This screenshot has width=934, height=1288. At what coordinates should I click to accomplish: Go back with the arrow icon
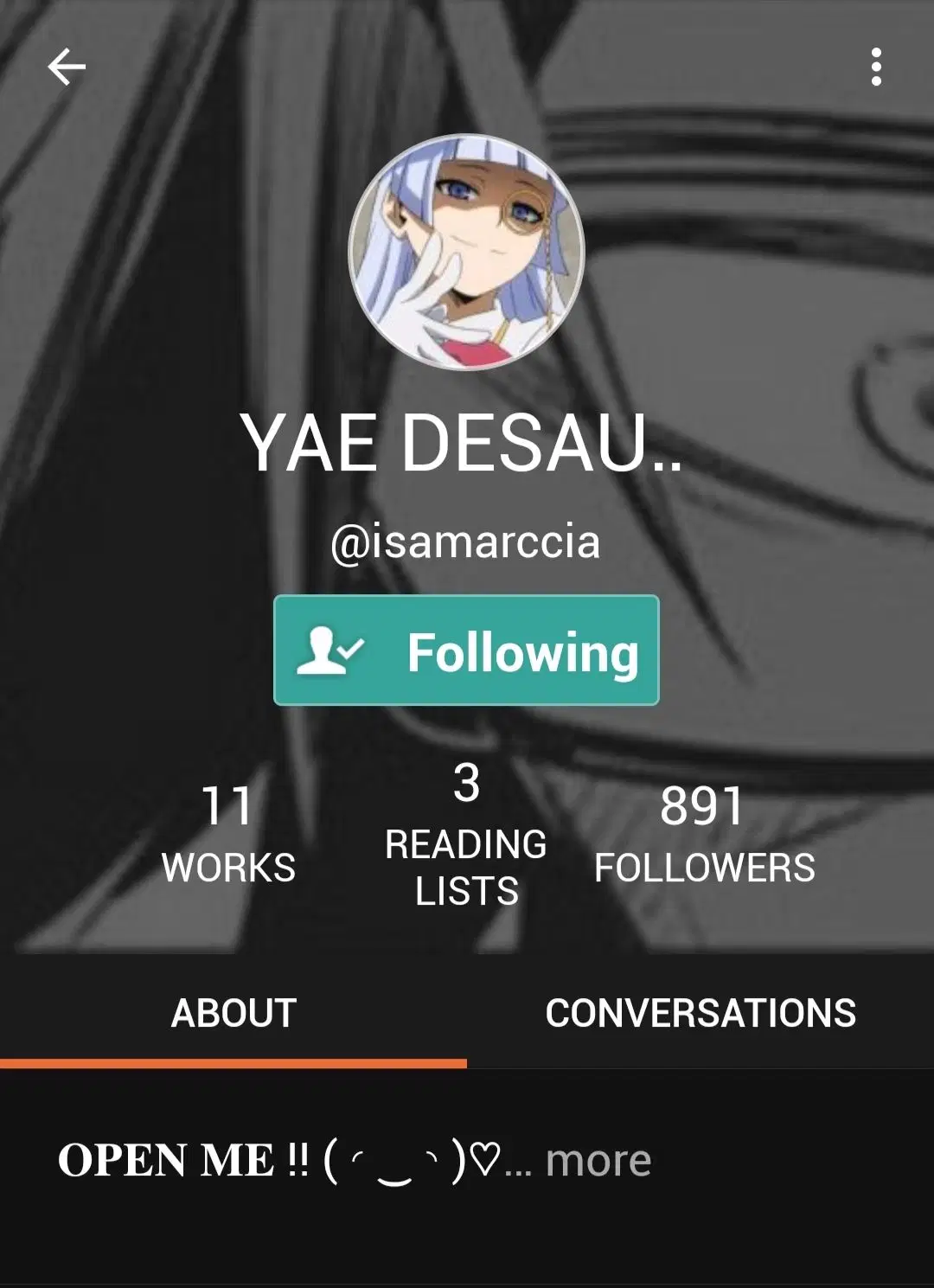[x=67, y=67]
